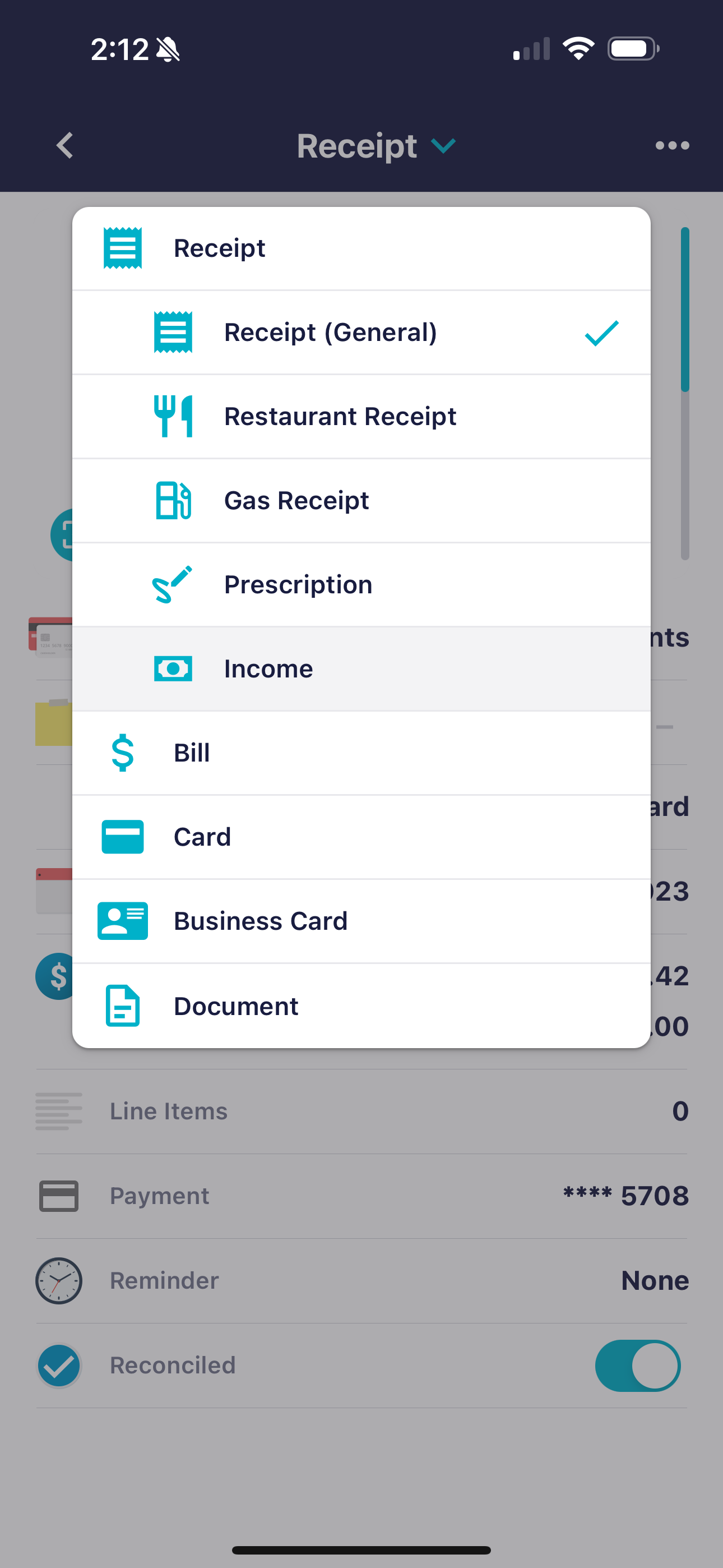Viewport: 723px width, 1568px height.
Task: Click the Bill dollar sign icon
Action: (122, 753)
